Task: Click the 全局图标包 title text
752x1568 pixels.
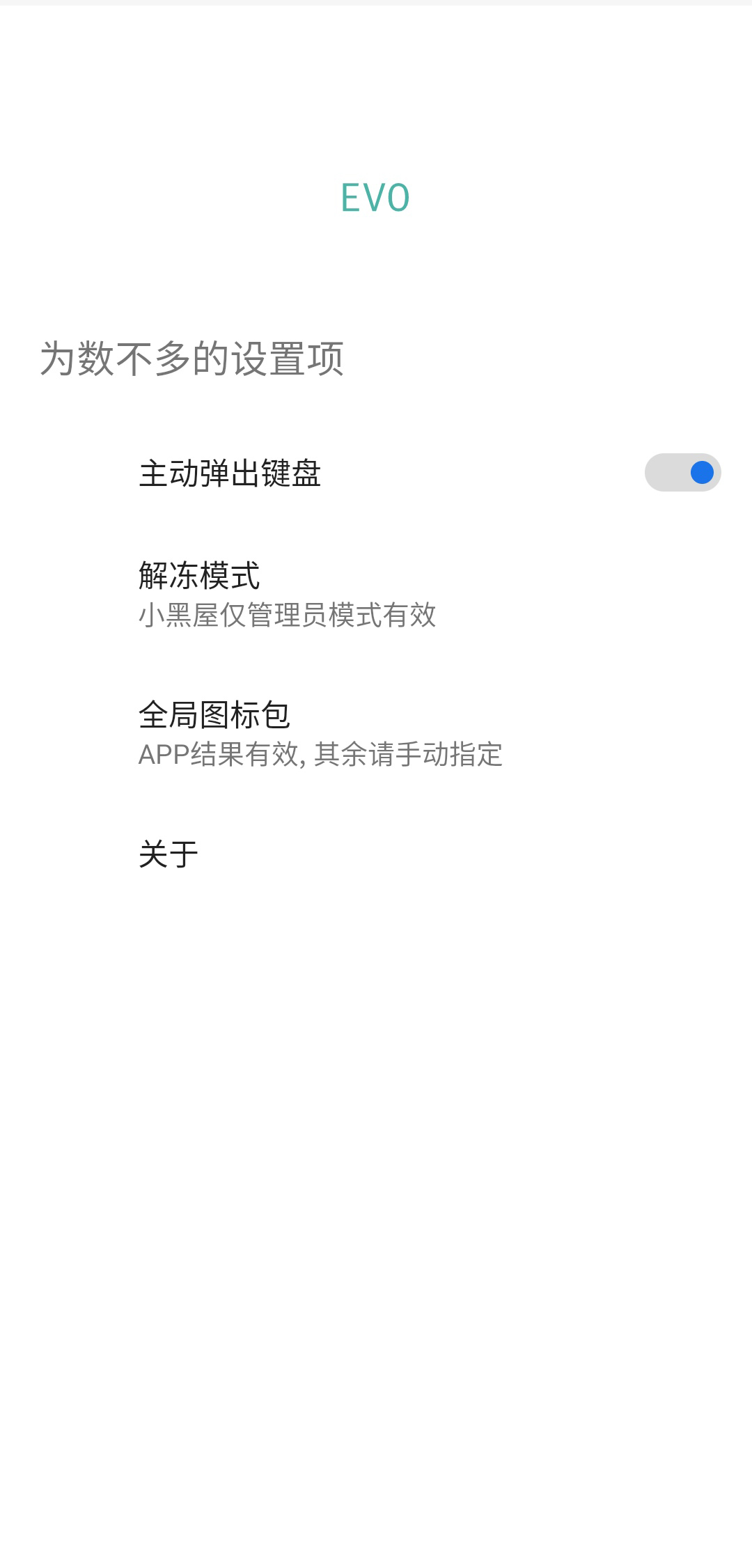Action: (x=217, y=714)
